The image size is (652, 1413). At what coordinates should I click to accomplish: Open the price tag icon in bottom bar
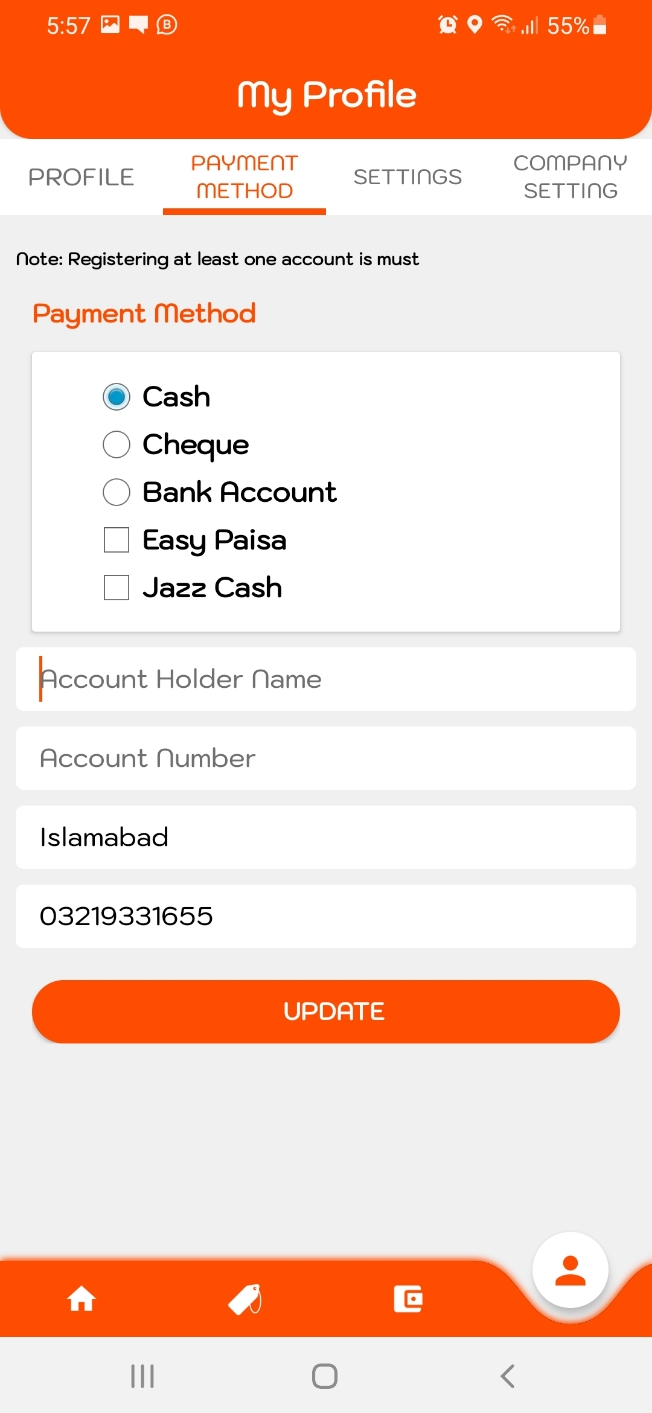click(245, 1299)
